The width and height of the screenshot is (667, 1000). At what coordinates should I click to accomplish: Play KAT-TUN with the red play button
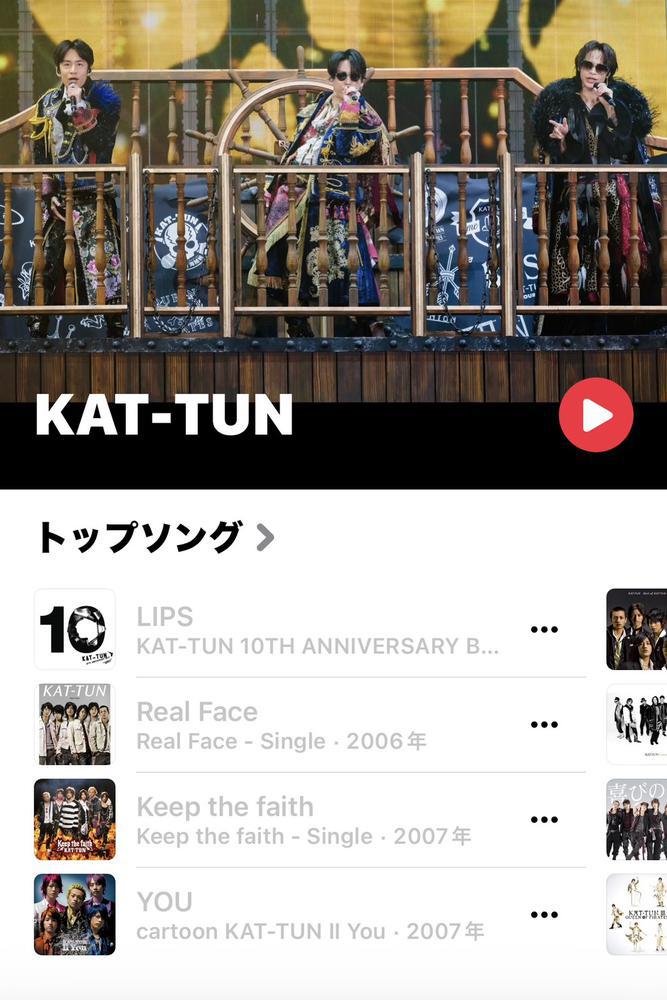click(596, 415)
